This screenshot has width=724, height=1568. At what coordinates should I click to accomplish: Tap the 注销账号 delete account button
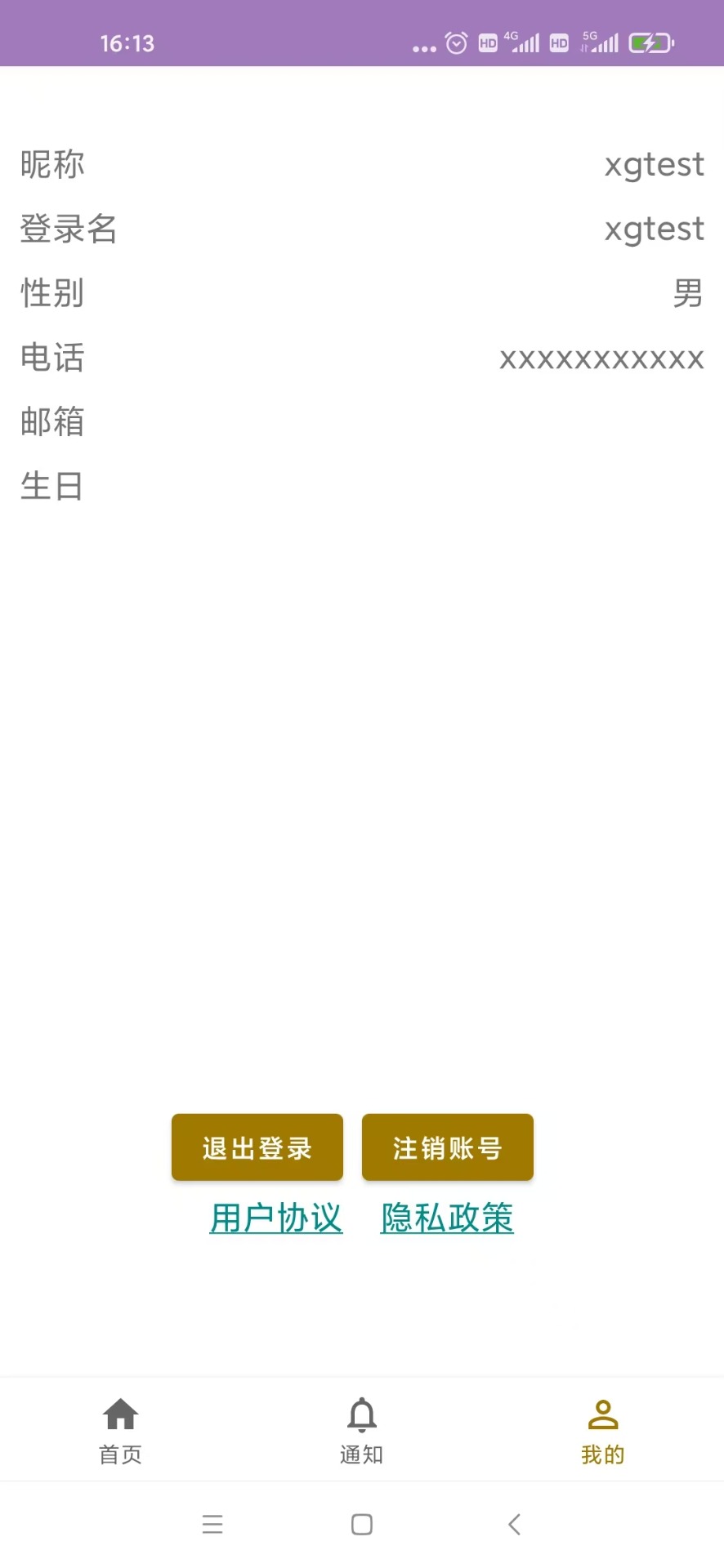tap(447, 1147)
